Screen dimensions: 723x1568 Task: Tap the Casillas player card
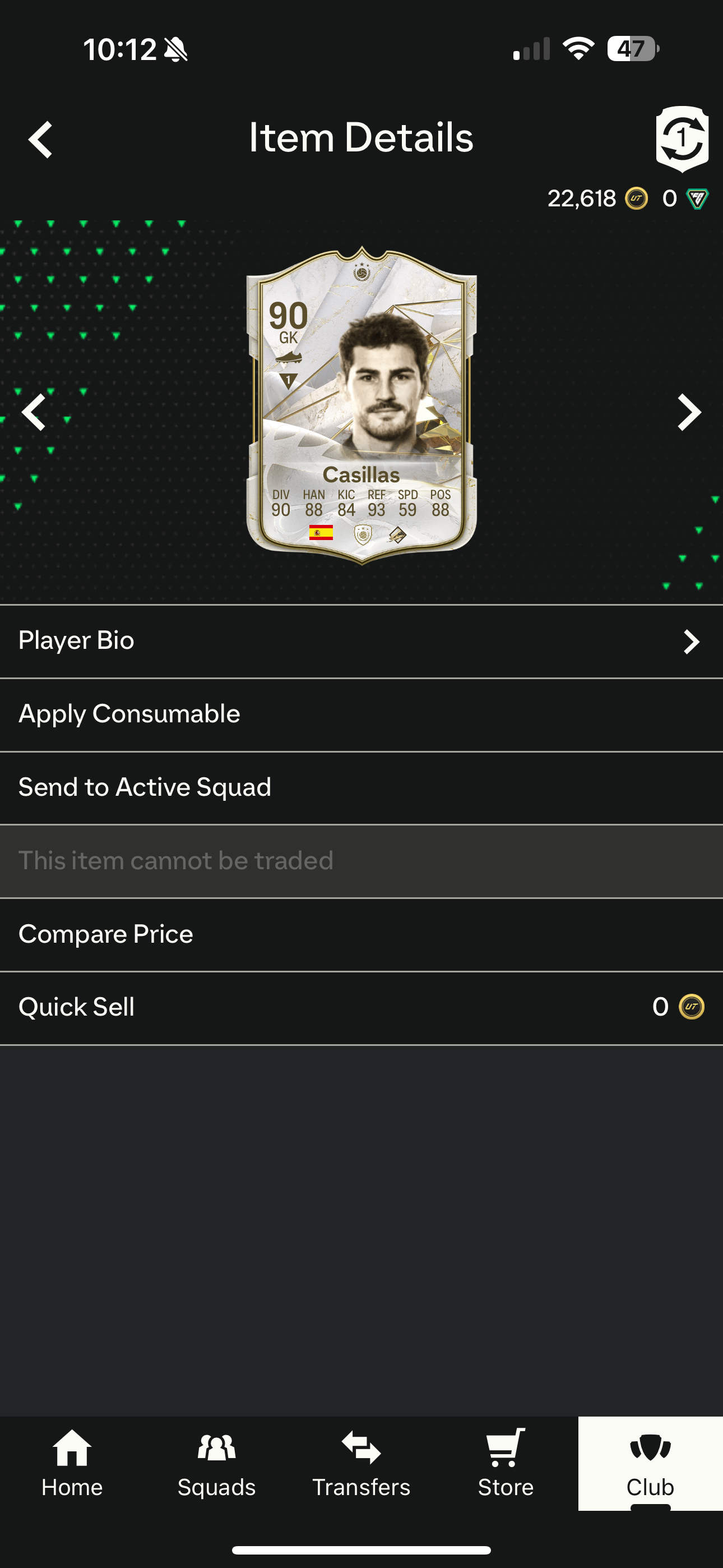point(361,405)
